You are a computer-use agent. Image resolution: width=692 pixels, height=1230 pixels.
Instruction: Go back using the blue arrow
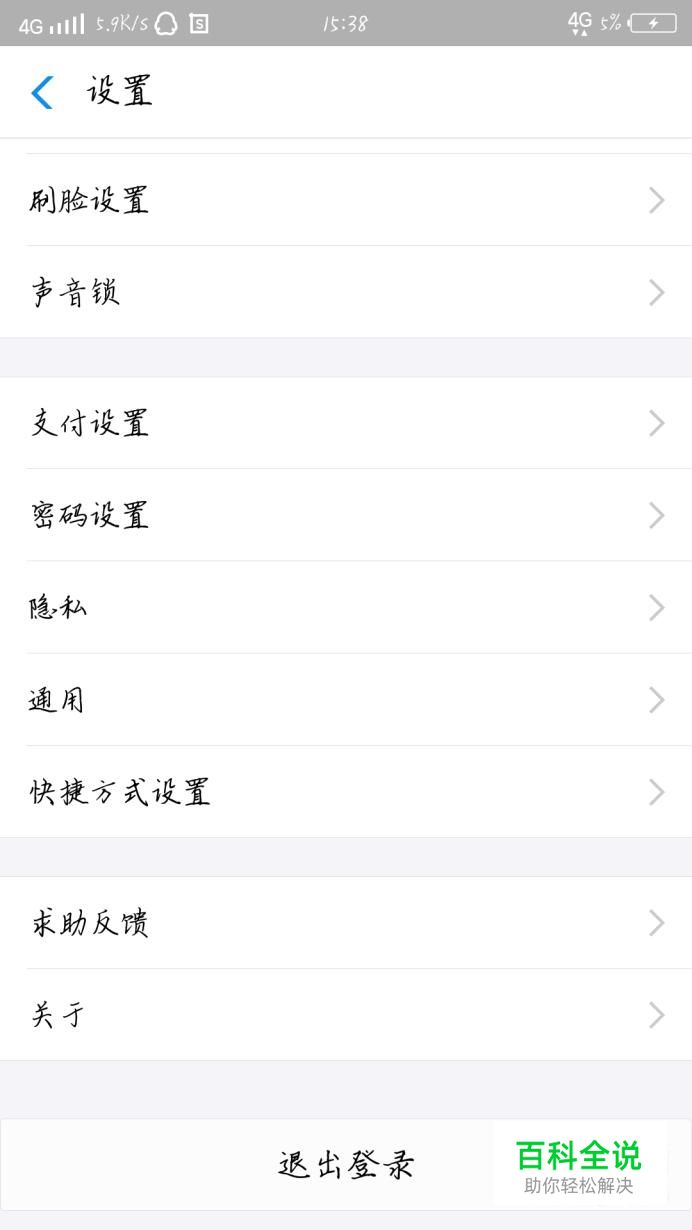pos(42,92)
